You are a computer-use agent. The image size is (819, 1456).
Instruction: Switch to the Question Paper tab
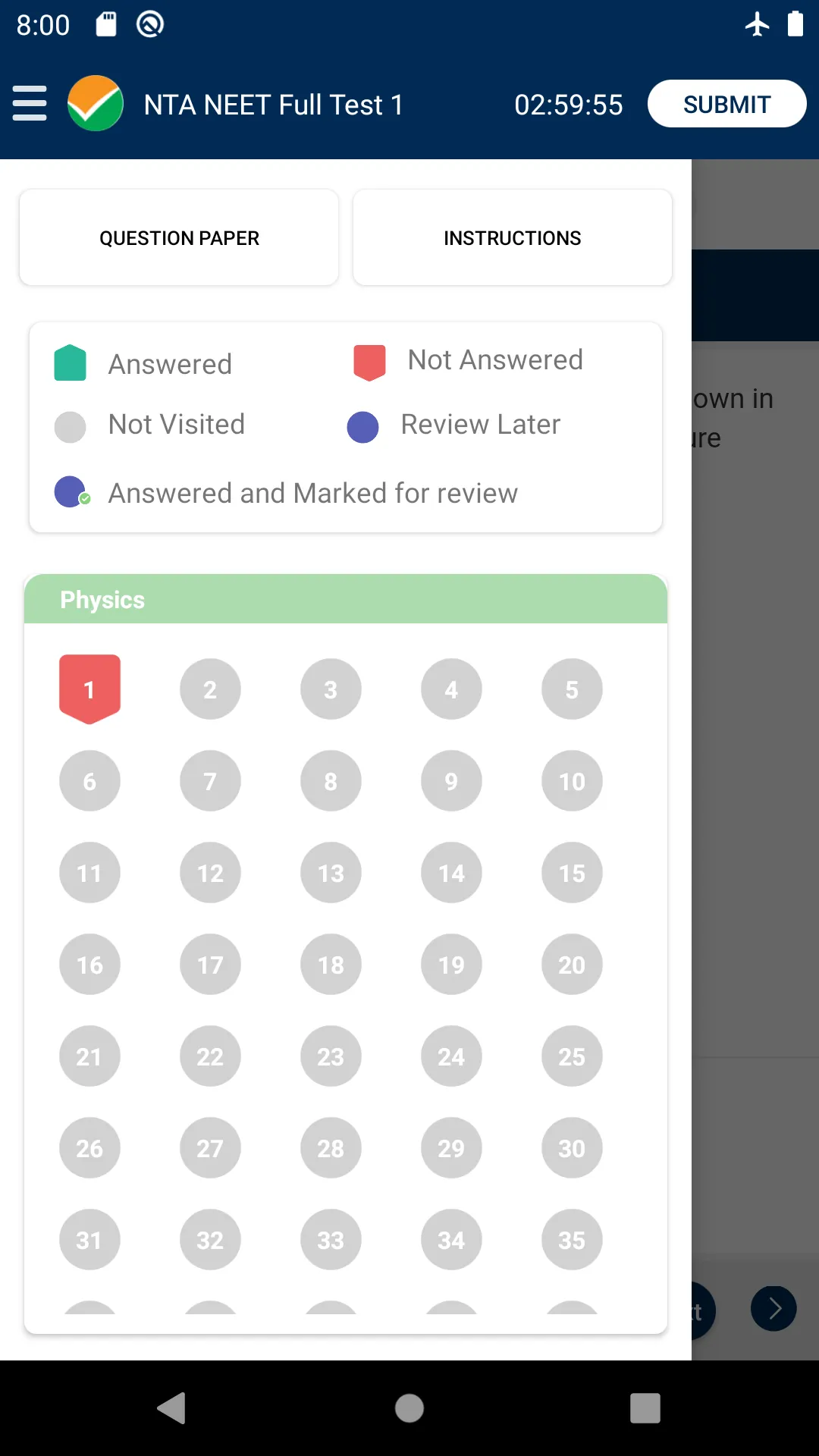click(179, 237)
